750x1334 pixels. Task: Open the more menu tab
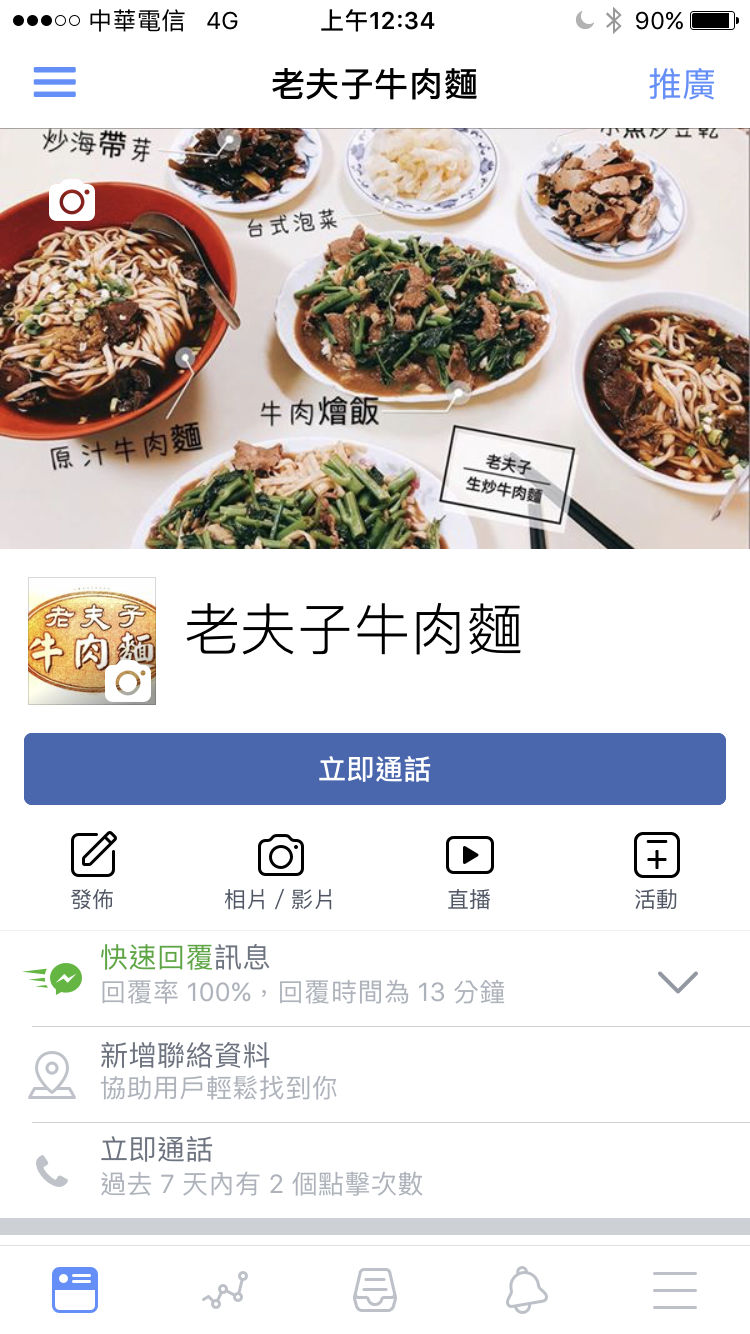coord(675,1289)
